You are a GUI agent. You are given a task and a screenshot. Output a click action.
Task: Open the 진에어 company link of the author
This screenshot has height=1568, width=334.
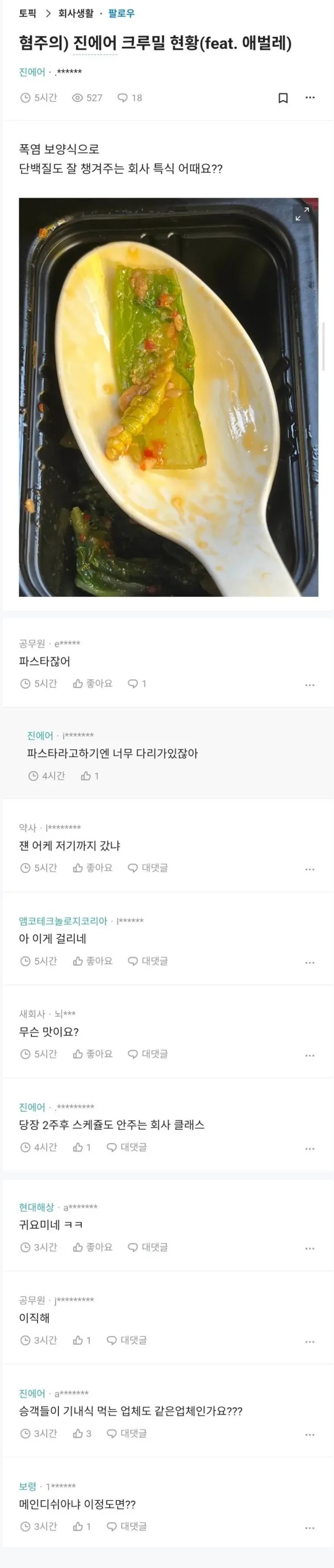[x=32, y=72]
